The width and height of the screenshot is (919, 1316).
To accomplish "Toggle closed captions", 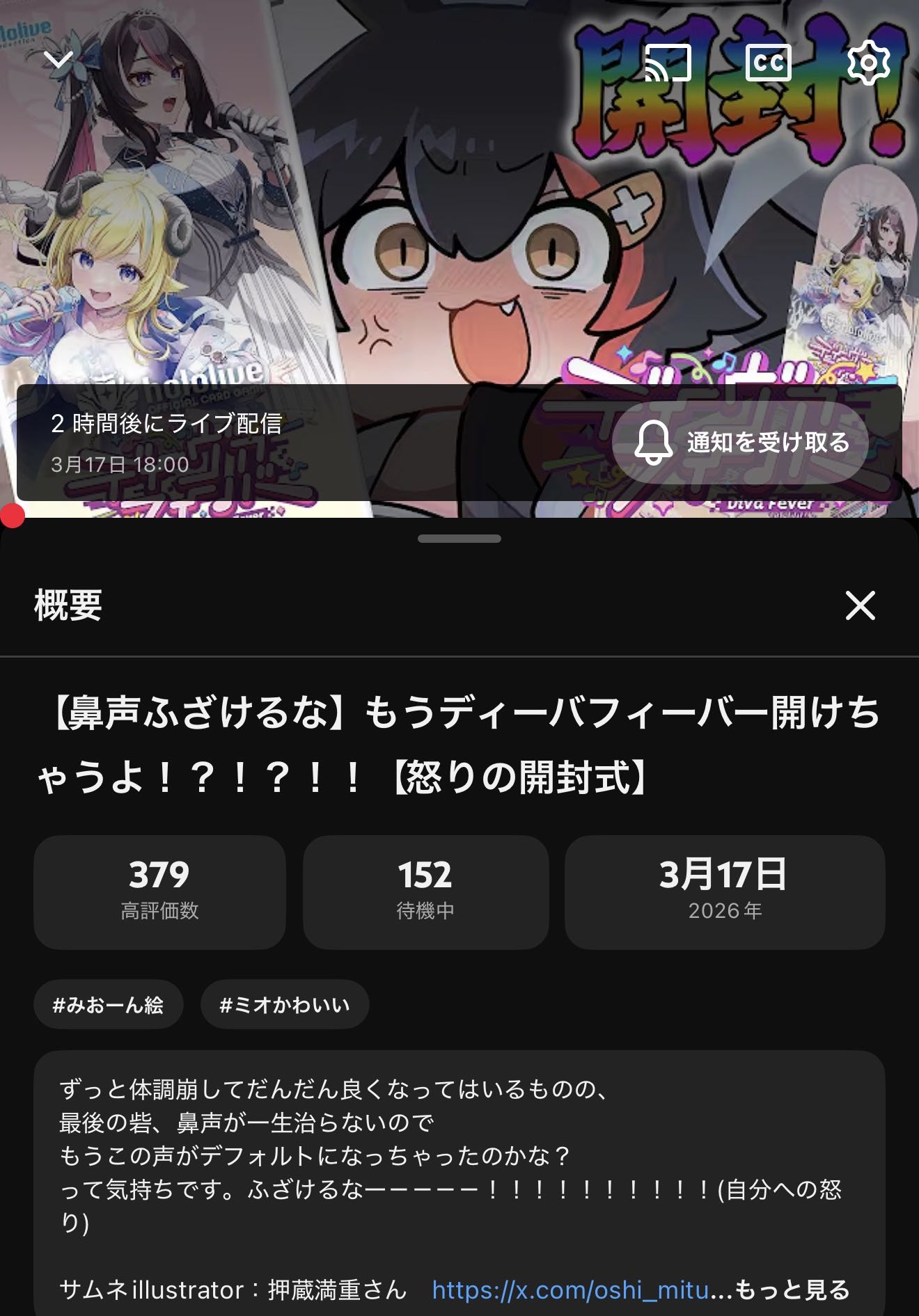I will 768,63.
